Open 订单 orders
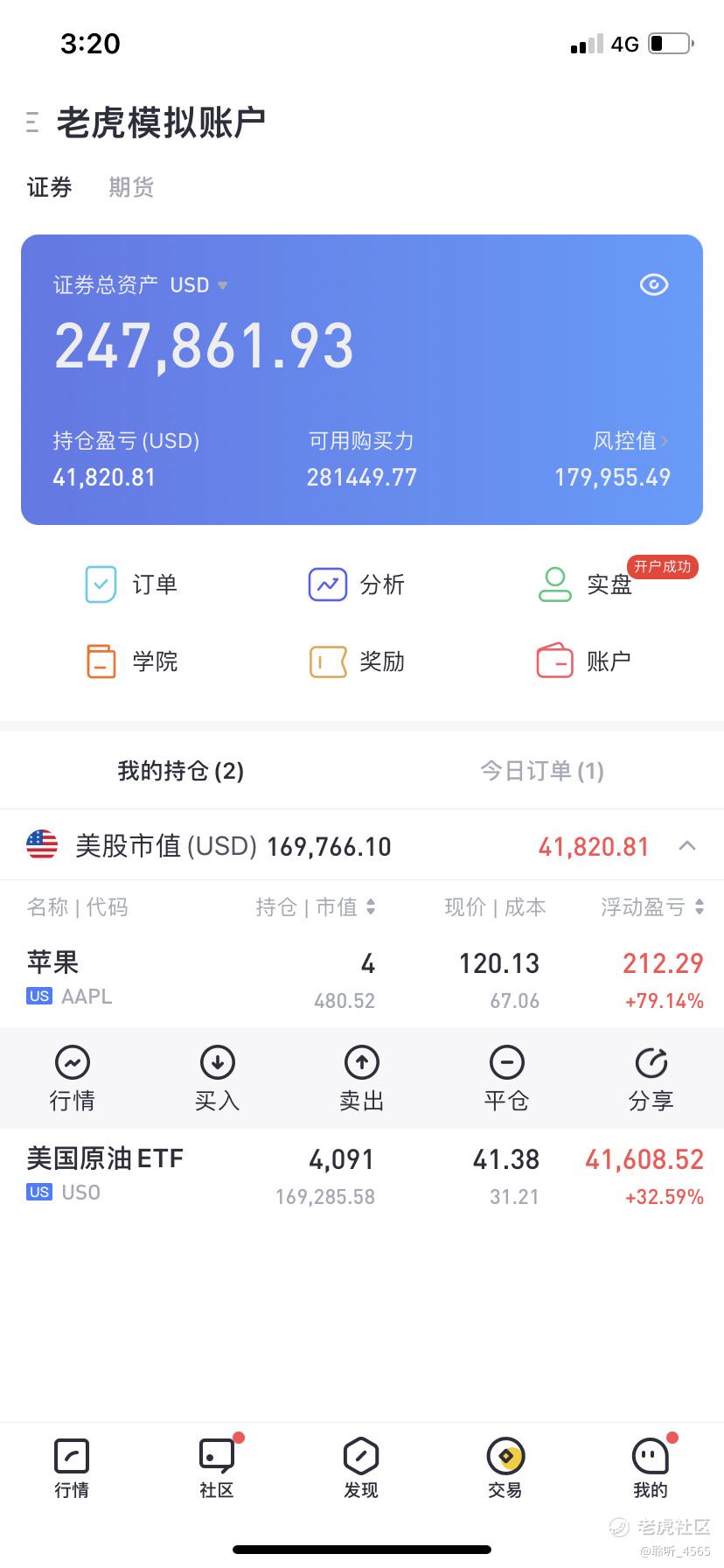 131,584
